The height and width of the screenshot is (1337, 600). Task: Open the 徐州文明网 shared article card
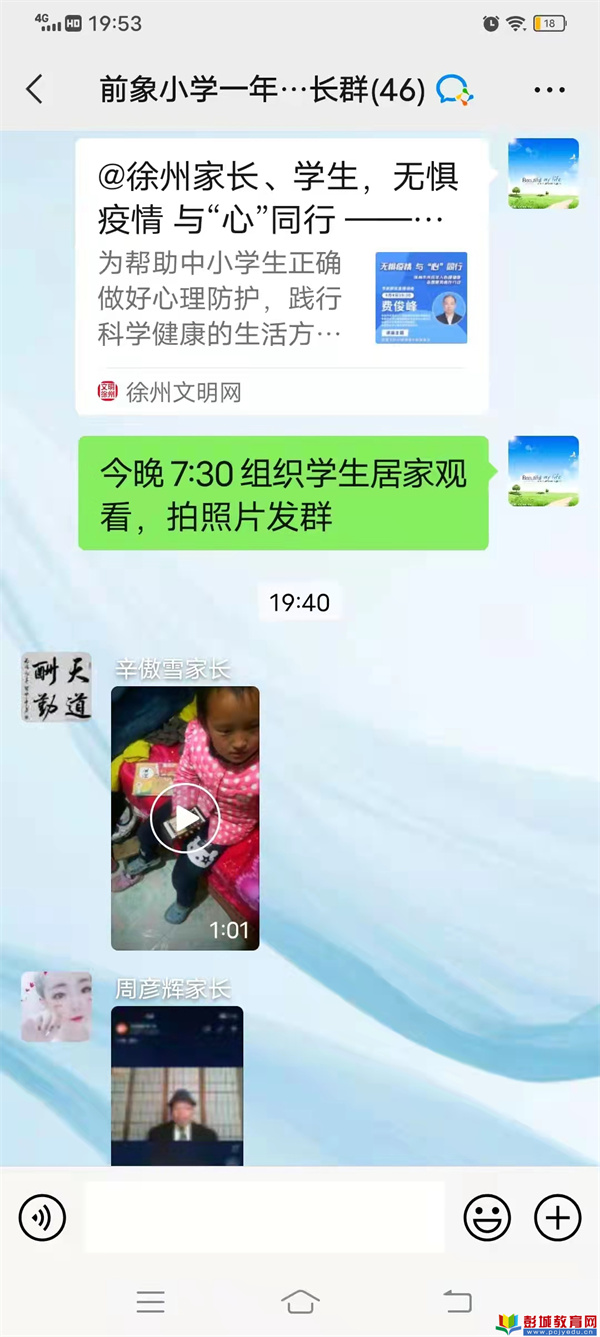click(x=282, y=277)
